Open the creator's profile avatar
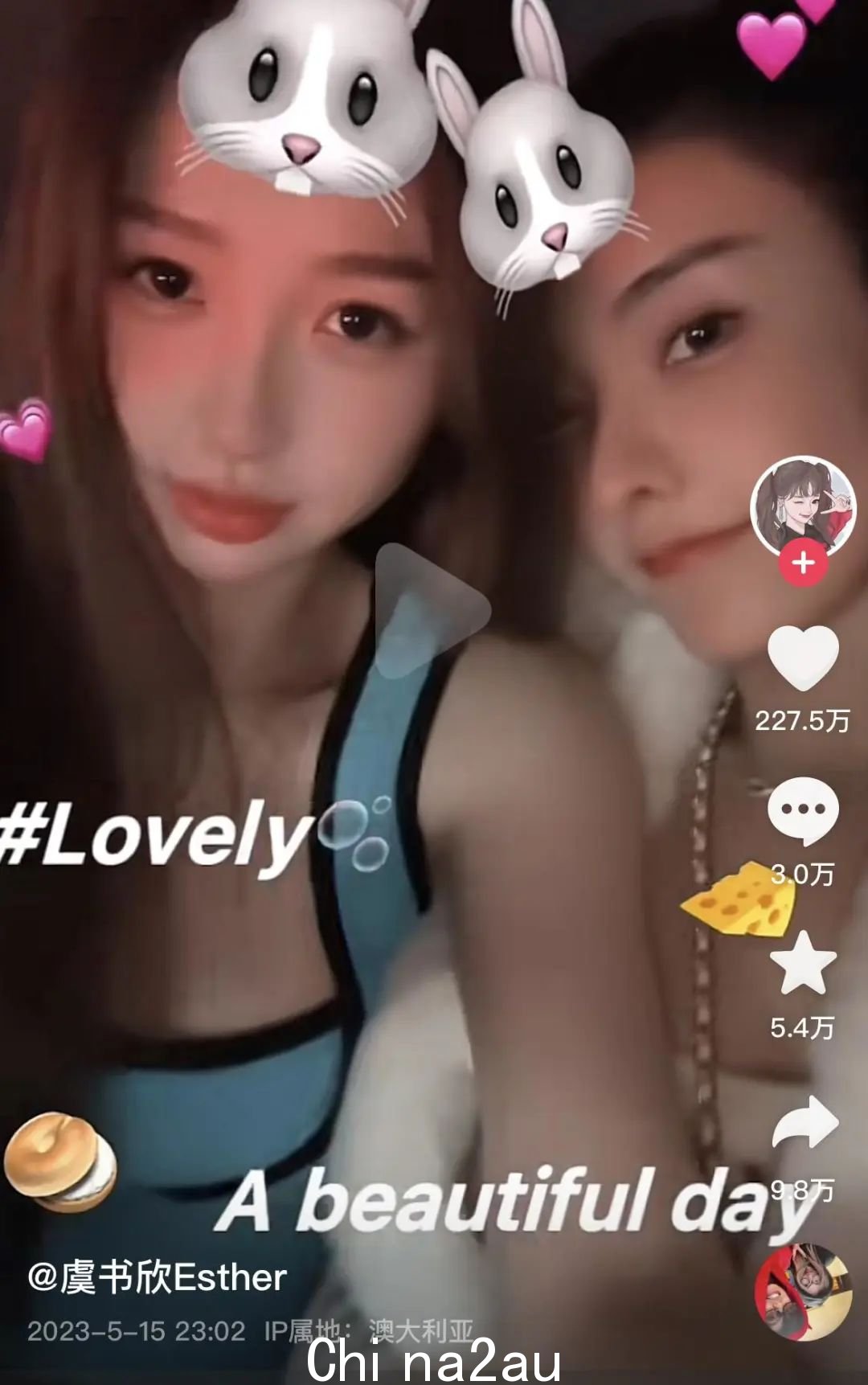This screenshot has height=1385, width=868. tap(803, 506)
